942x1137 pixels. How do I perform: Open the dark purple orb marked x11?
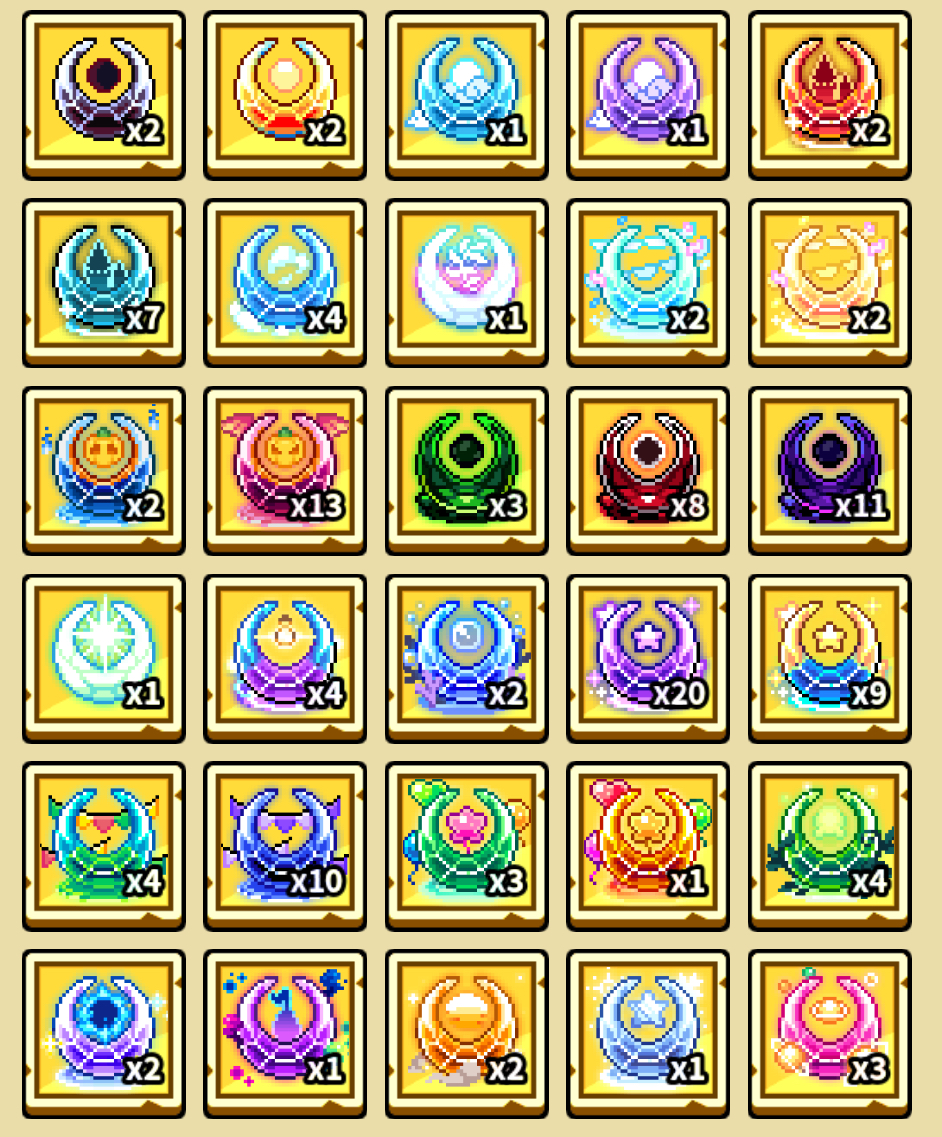830,471
